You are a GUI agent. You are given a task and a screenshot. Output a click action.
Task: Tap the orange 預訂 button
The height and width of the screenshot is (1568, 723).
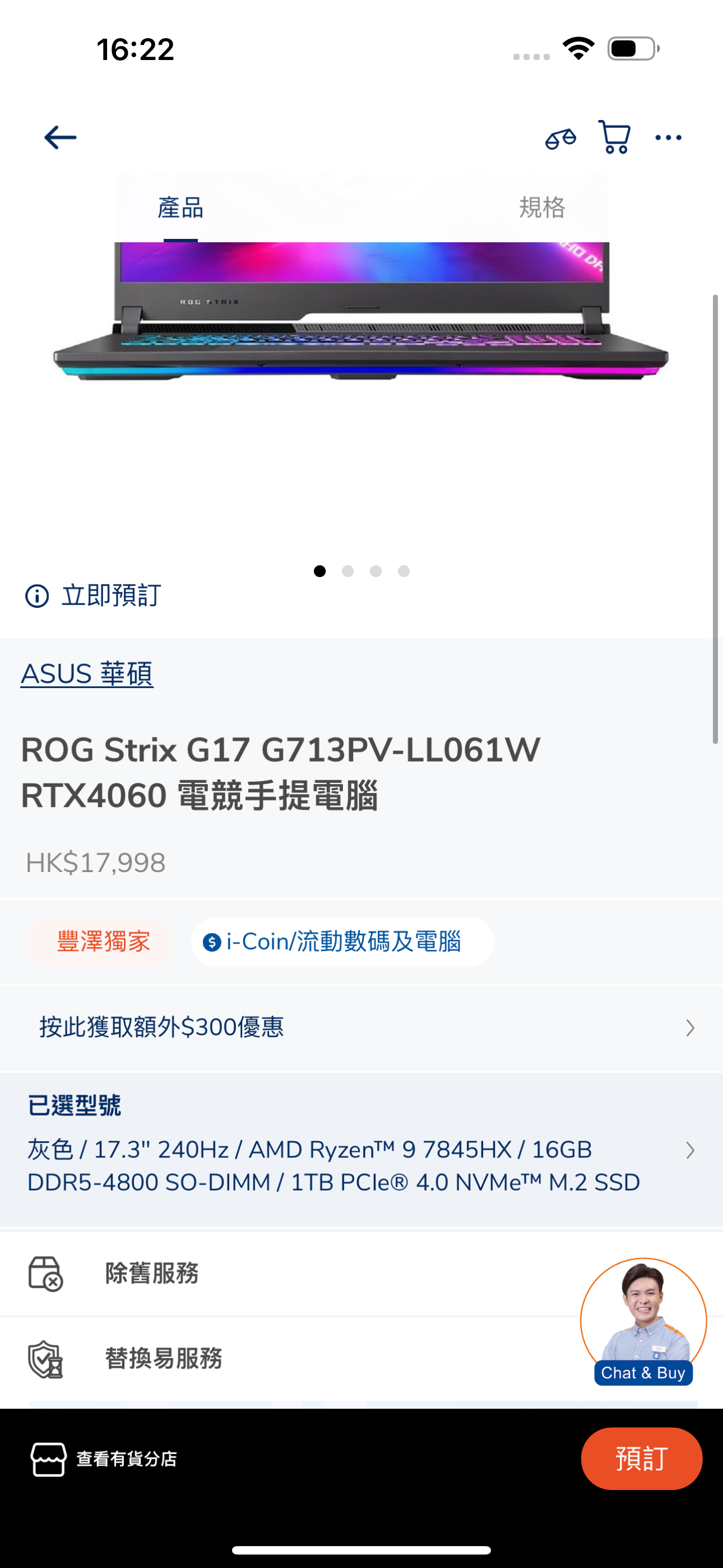click(641, 1459)
